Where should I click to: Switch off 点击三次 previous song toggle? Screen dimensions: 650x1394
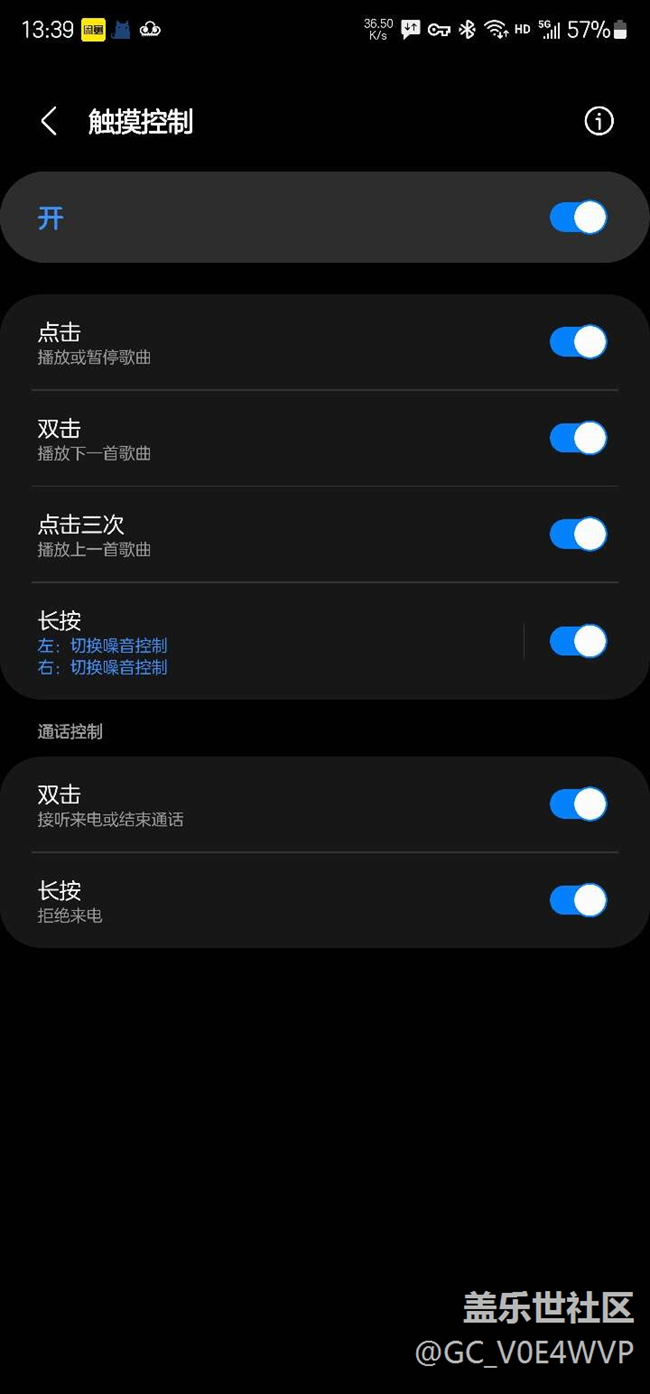point(578,534)
